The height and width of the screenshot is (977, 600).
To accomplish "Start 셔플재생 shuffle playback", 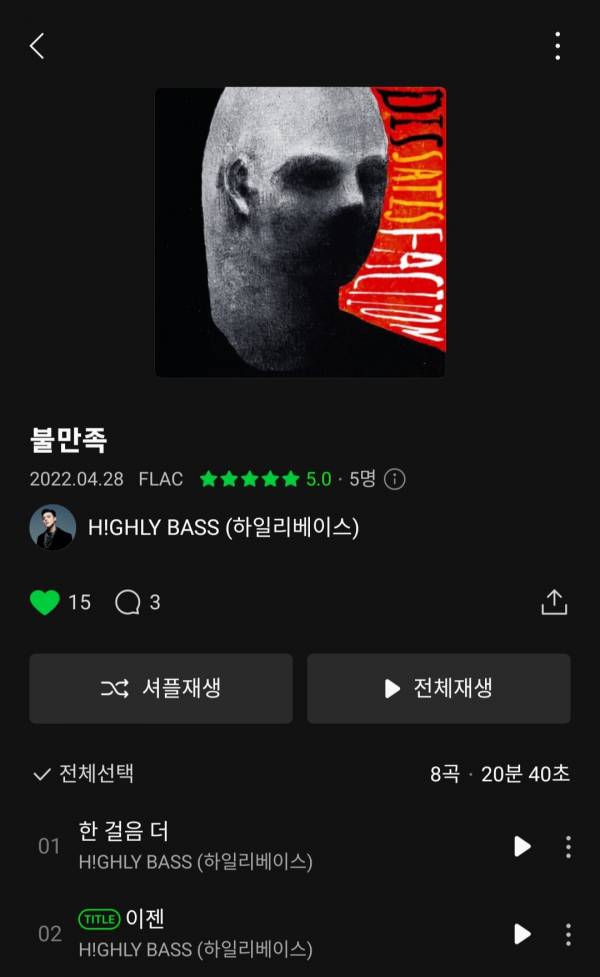I will click(161, 688).
